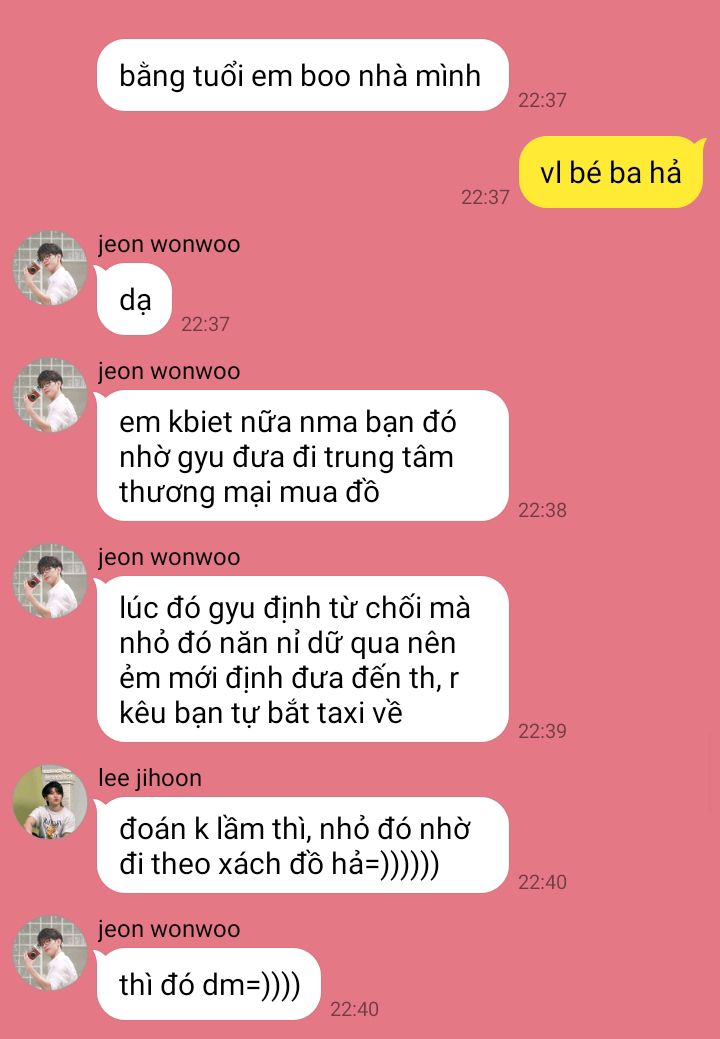Select jeon wonwoo's avatar beside 'lúc đó gyu' message
The height and width of the screenshot is (1039, 720).
pos(50,581)
